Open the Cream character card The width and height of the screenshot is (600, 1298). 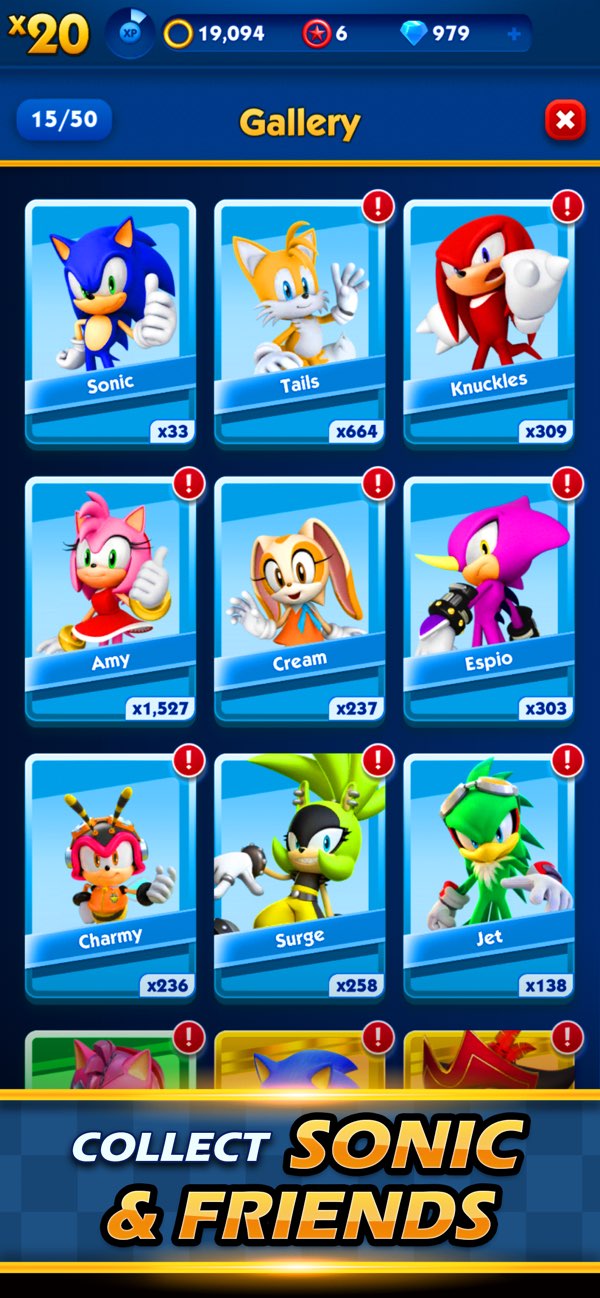point(299,597)
